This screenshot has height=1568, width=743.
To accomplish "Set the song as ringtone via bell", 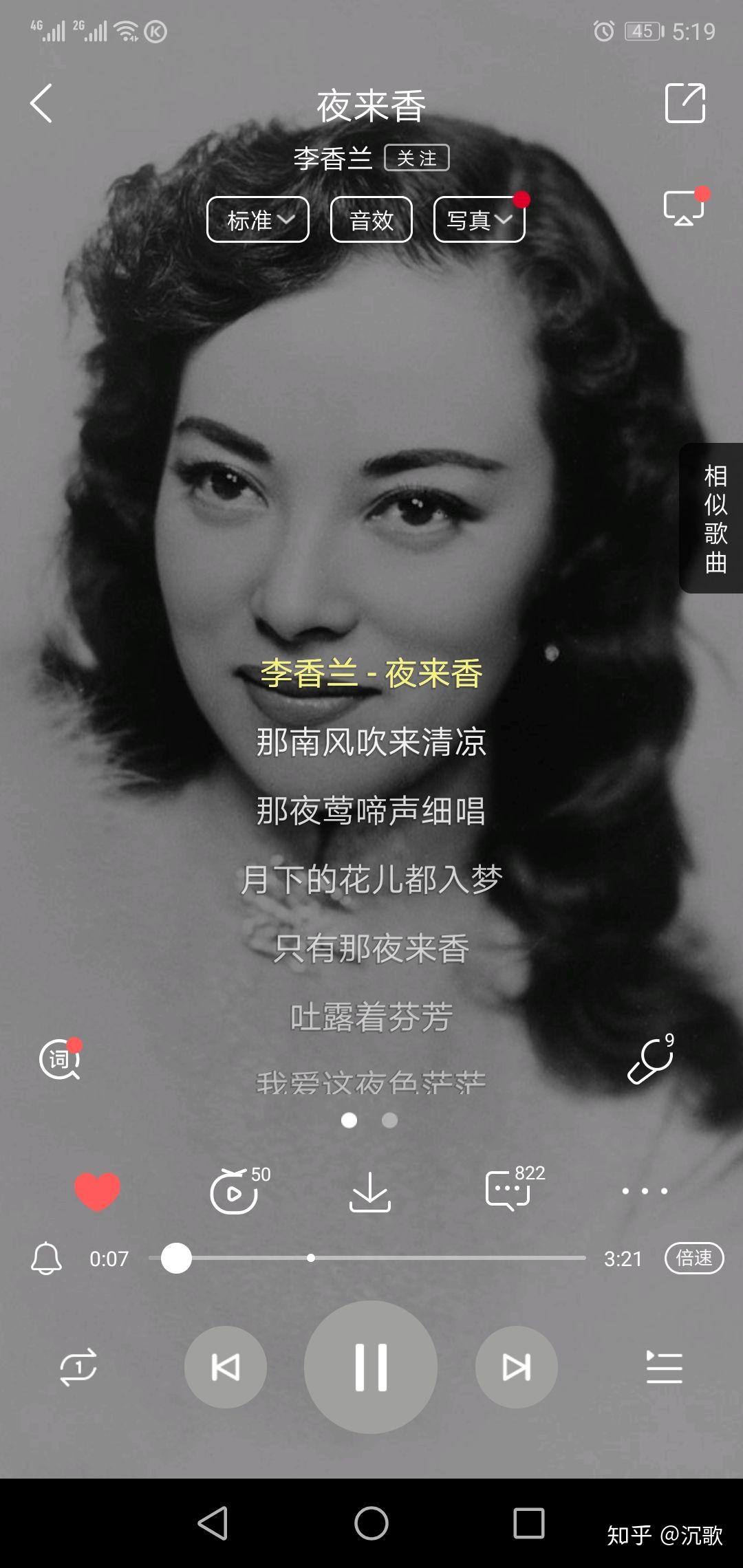I will pos(46,1259).
